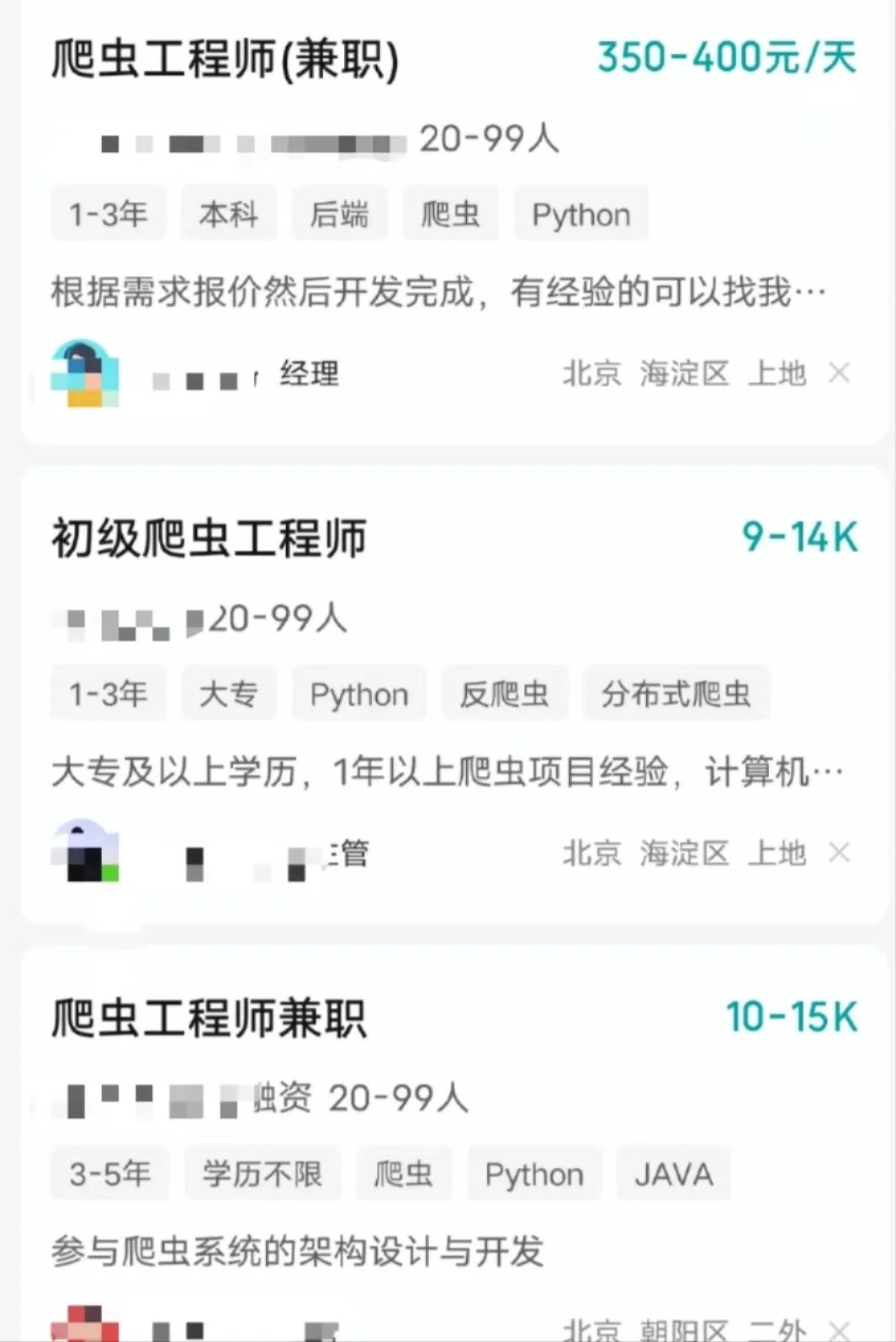This screenshot has height=1342, width=896.
Task: Click the JAVA tag on bottom job
Action: [672, 1173]
